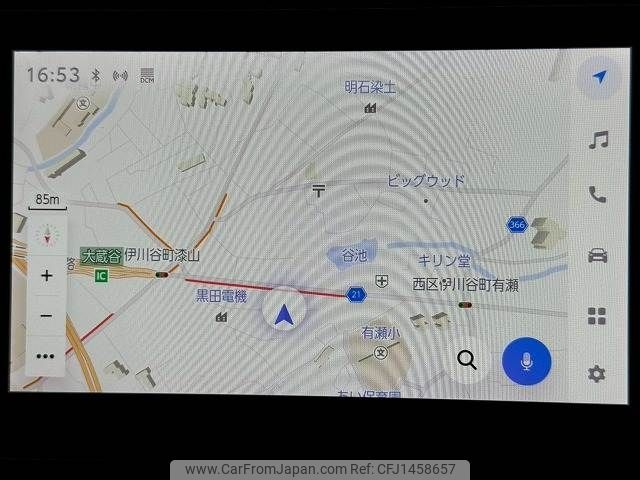This screenshot has width=640, height=480.
Task: Open the apps grid menu
Action: 597,317
